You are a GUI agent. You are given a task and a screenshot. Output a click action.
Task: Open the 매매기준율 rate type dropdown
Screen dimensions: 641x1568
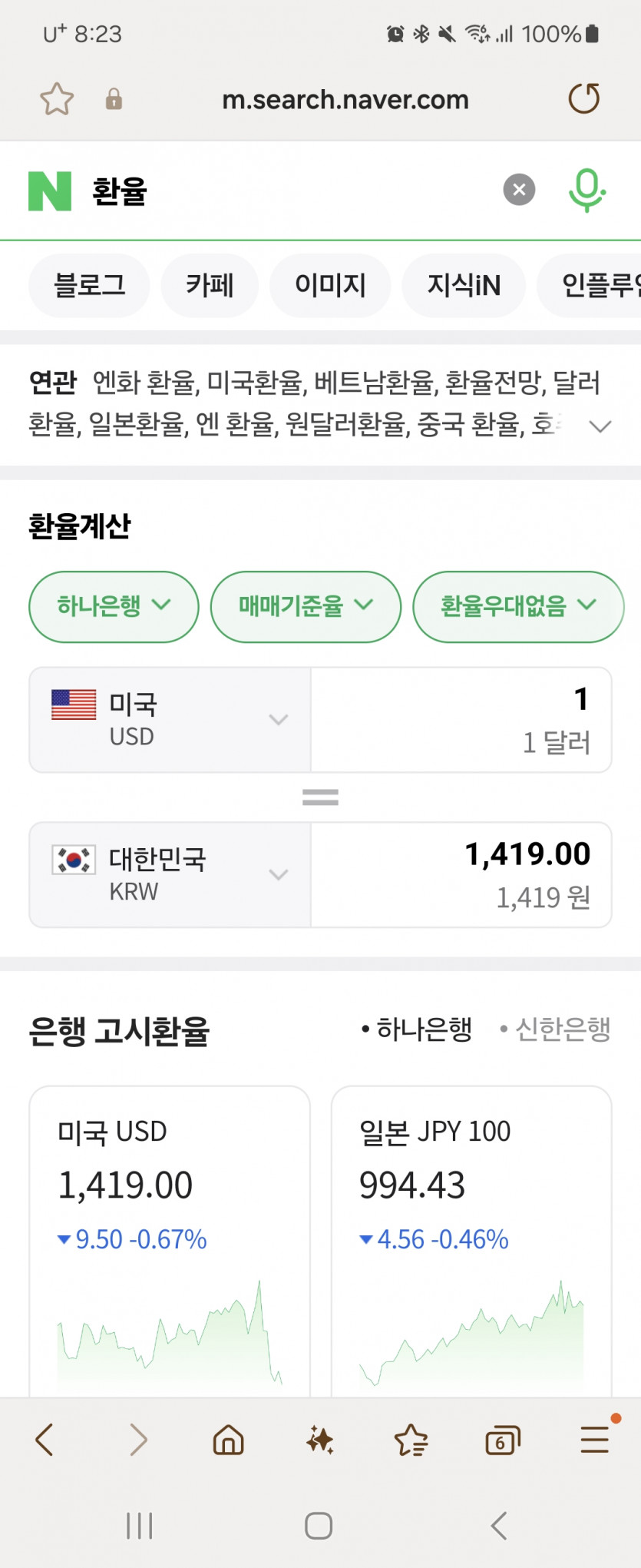pyautogui.click(x=306, y=606)
